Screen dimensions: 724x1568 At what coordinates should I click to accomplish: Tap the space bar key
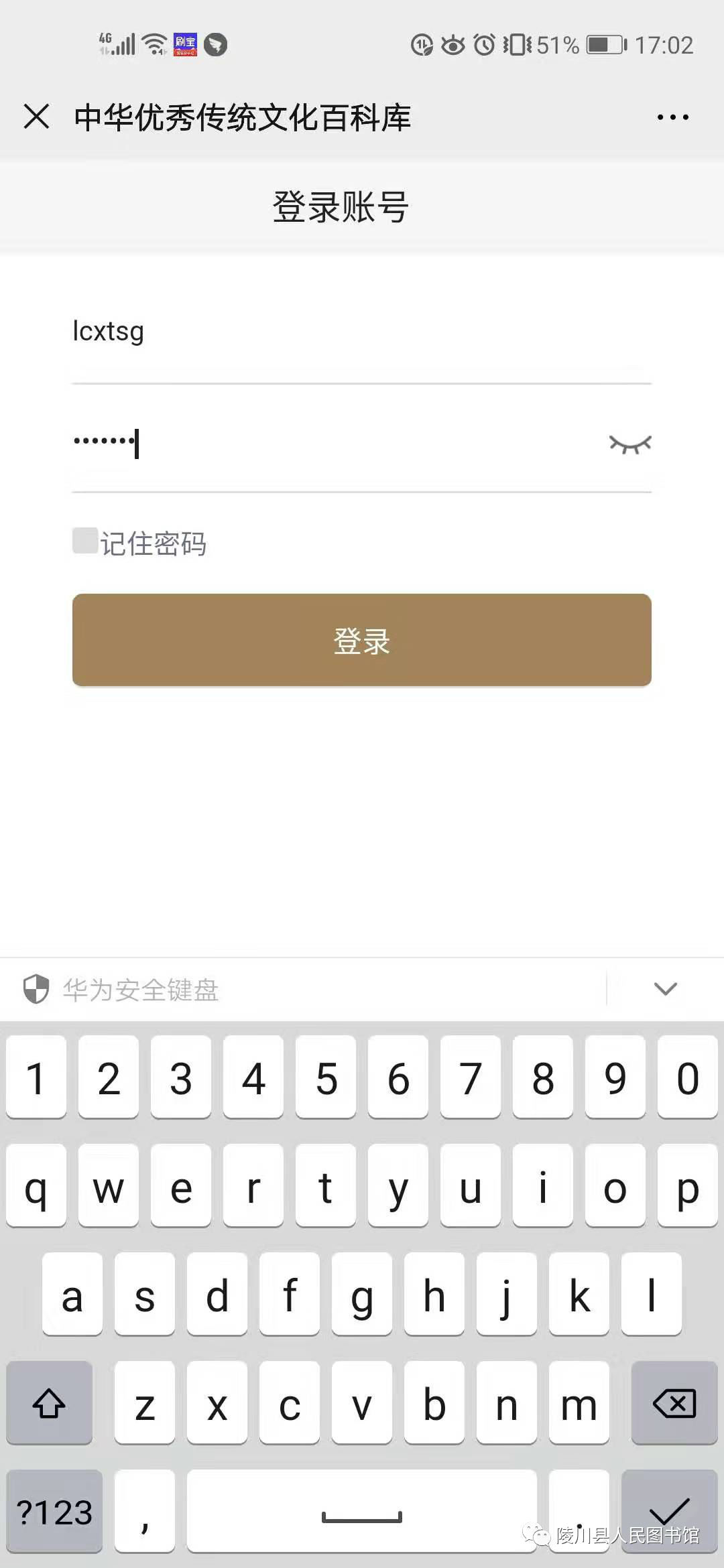[362, 1511]
